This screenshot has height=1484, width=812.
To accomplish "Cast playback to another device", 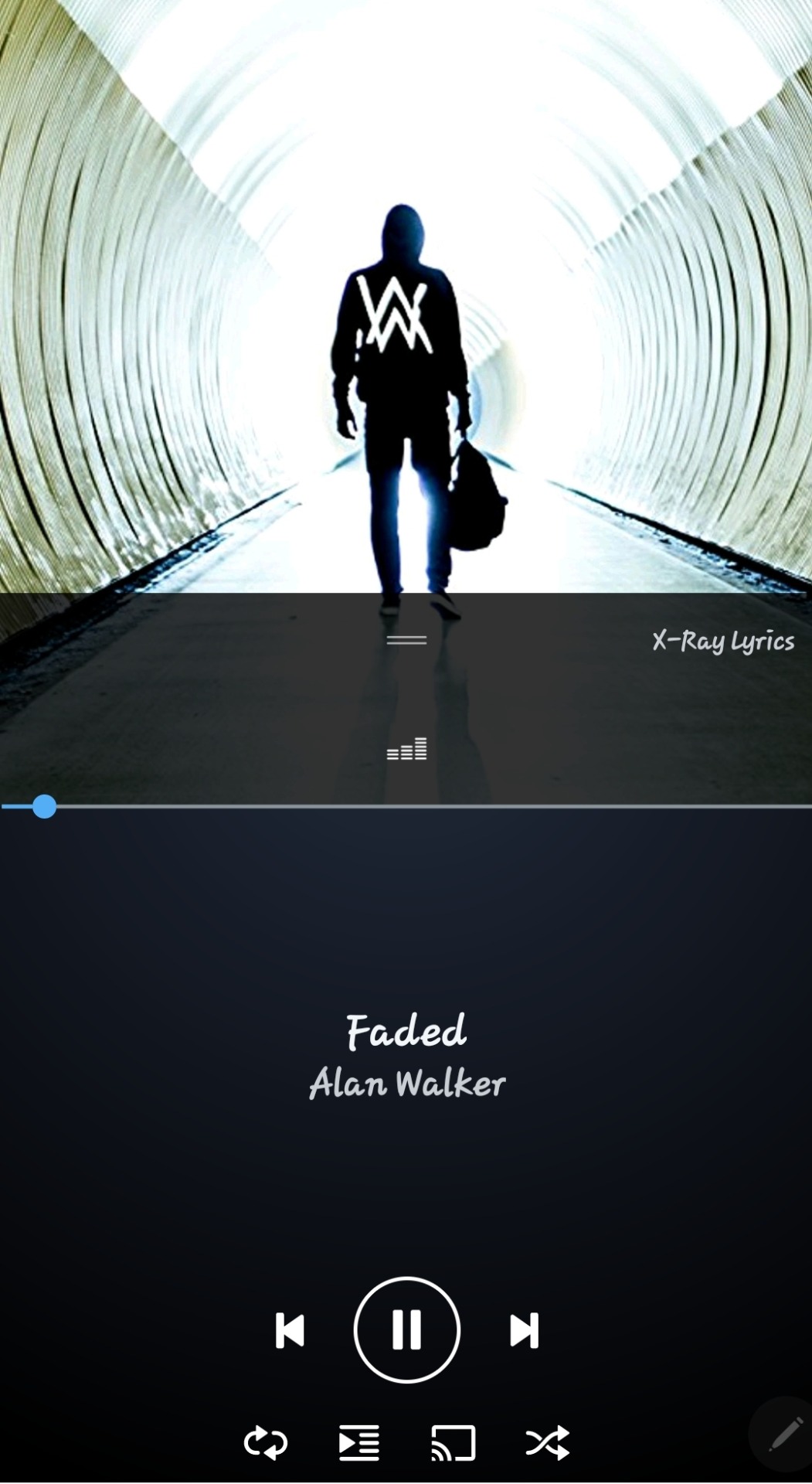I will click(x=453, y=1443).
